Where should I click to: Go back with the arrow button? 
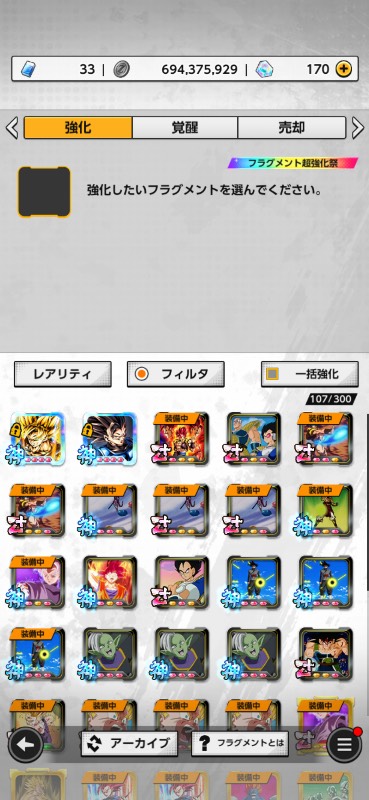(x=25, y=745)
